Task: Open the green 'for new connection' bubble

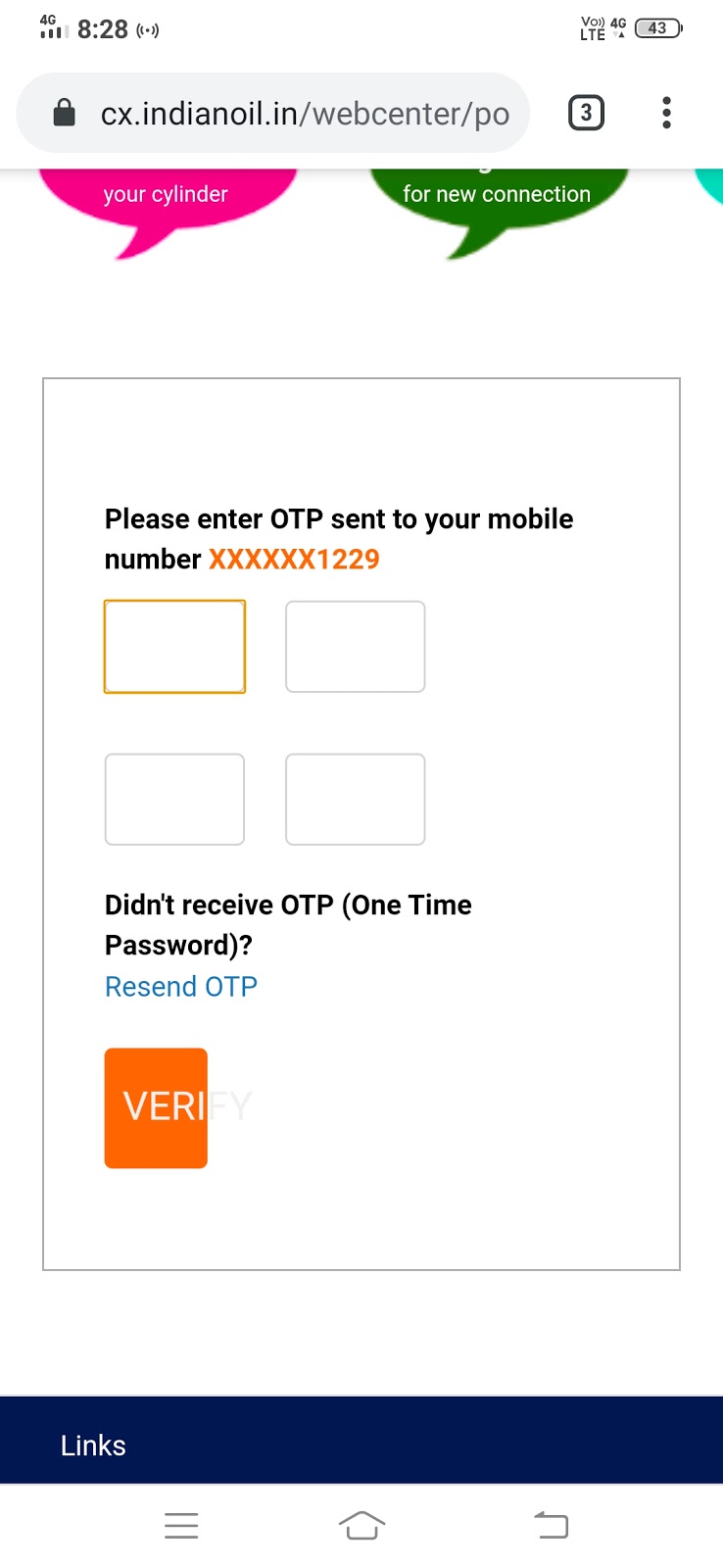Action: click(x=496, y=201)
